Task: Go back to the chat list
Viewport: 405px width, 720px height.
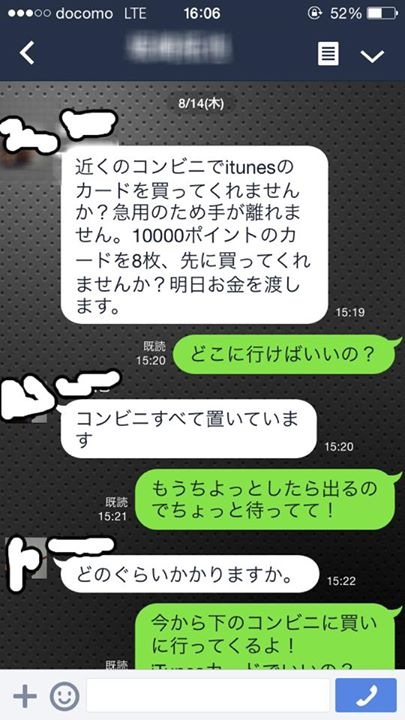Action: click(27, 54)
